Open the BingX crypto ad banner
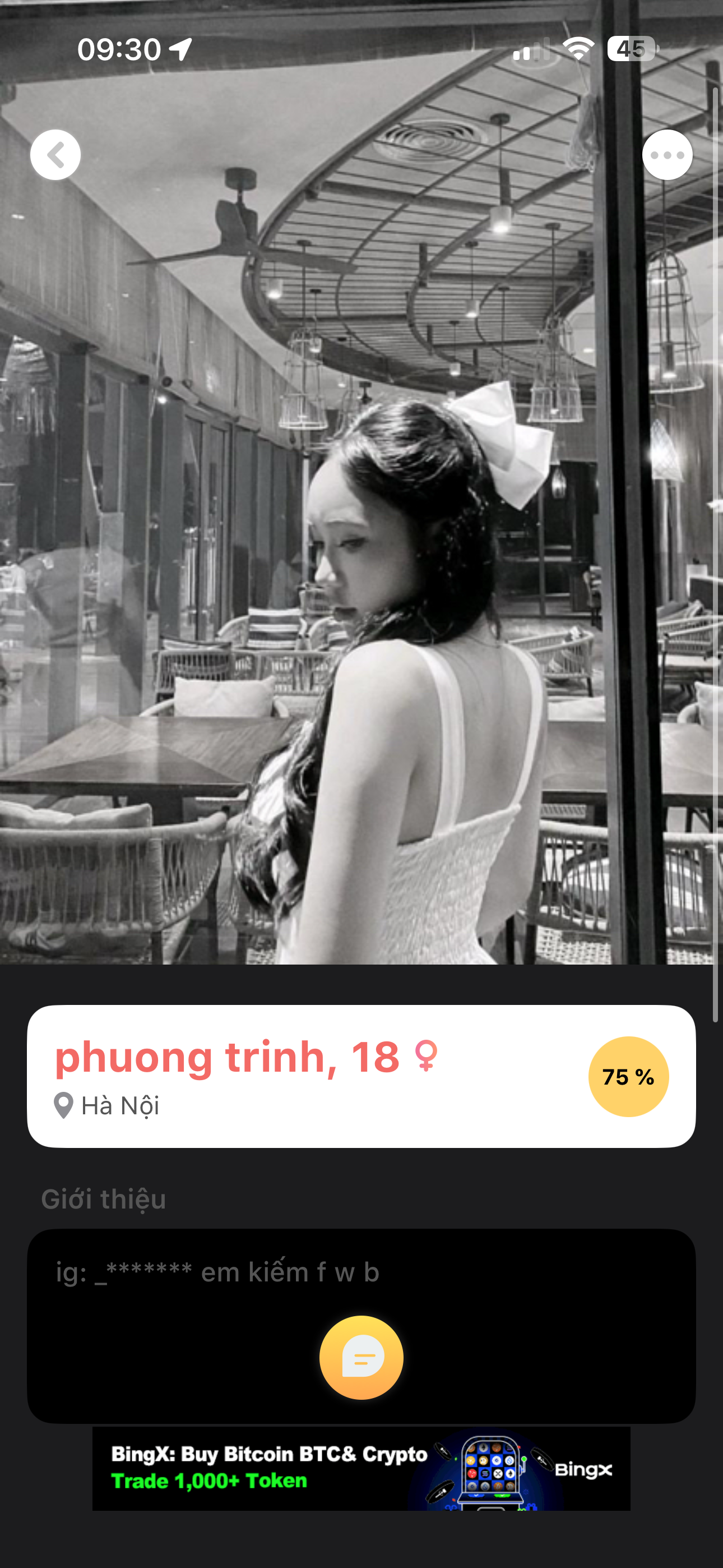The width and height of the screenshot is (723, 1568). coord(361,1468)
